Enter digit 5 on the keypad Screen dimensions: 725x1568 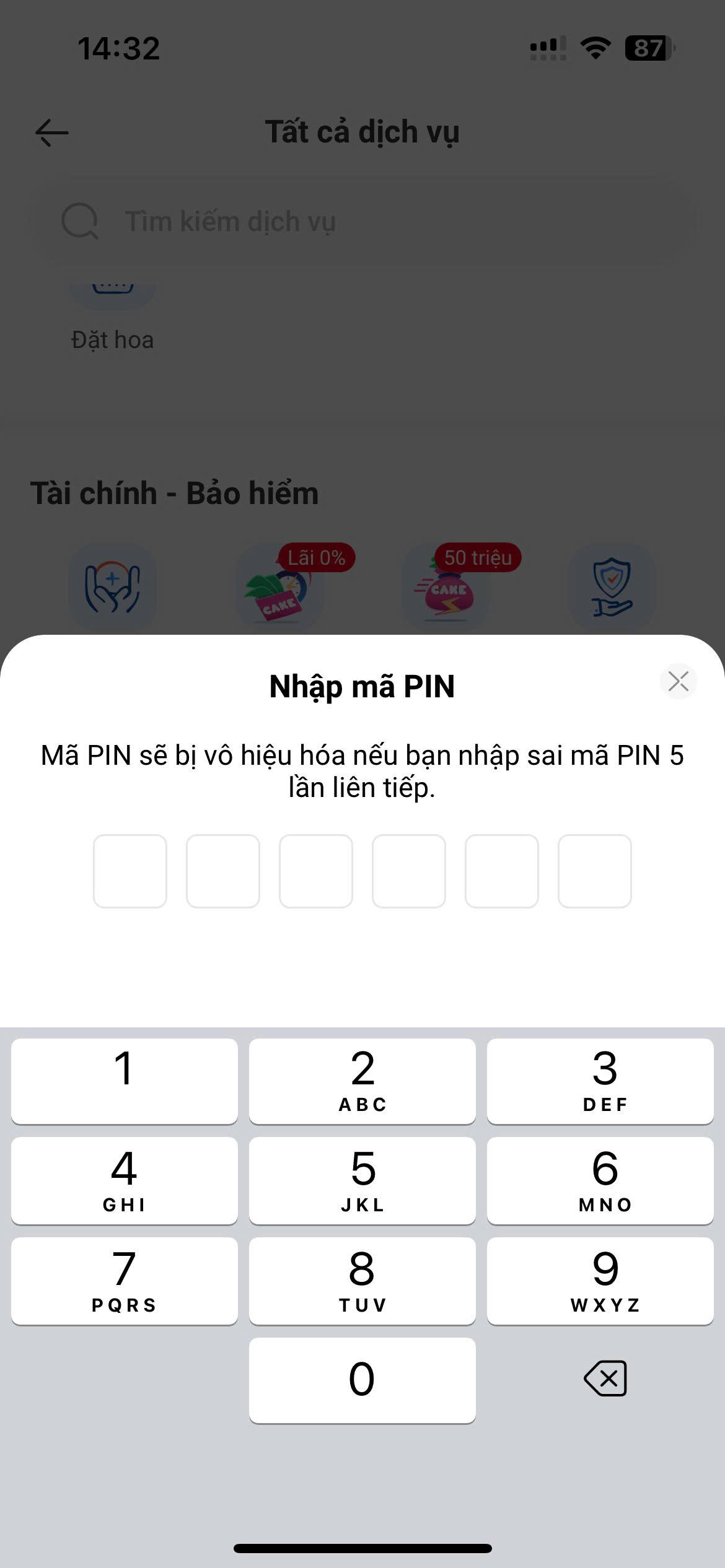click(x=362, y=1180)
